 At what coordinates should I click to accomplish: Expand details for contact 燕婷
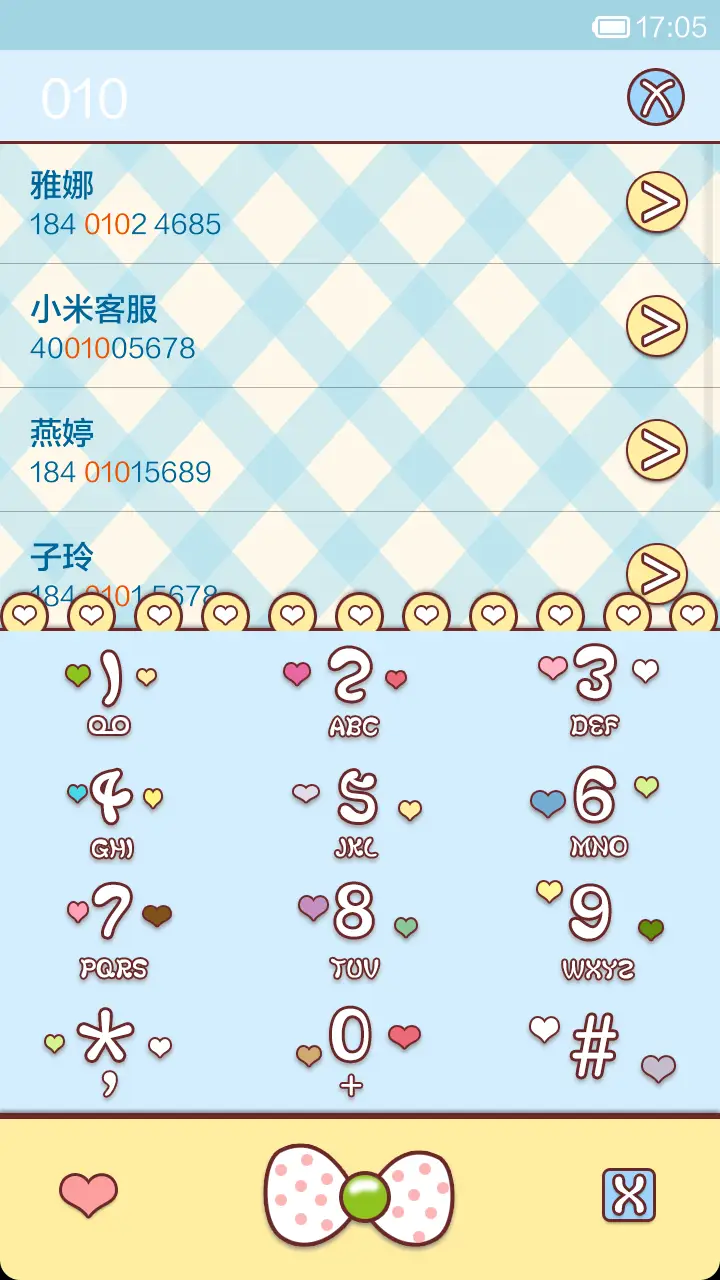point(656,449)
